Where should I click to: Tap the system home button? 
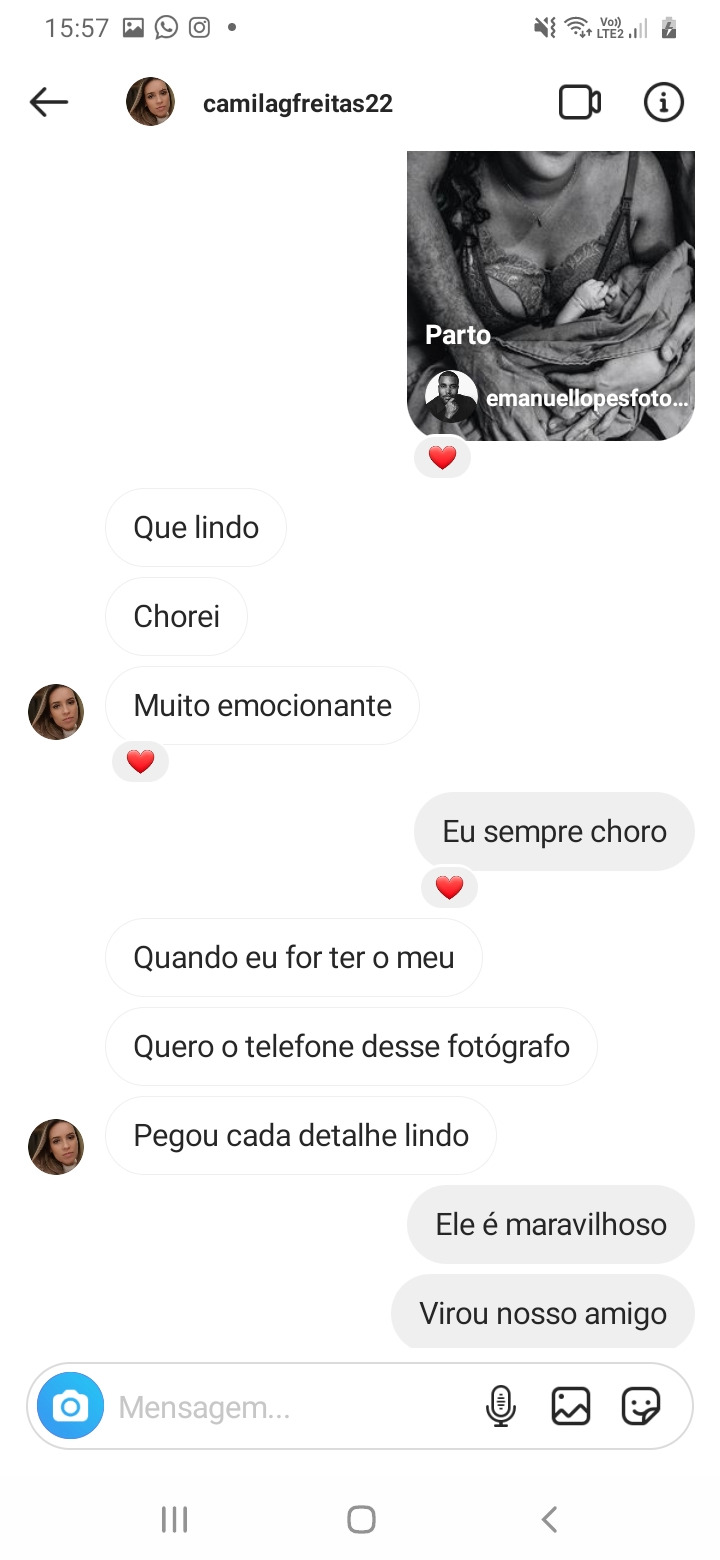click(x=361, y=1520)
